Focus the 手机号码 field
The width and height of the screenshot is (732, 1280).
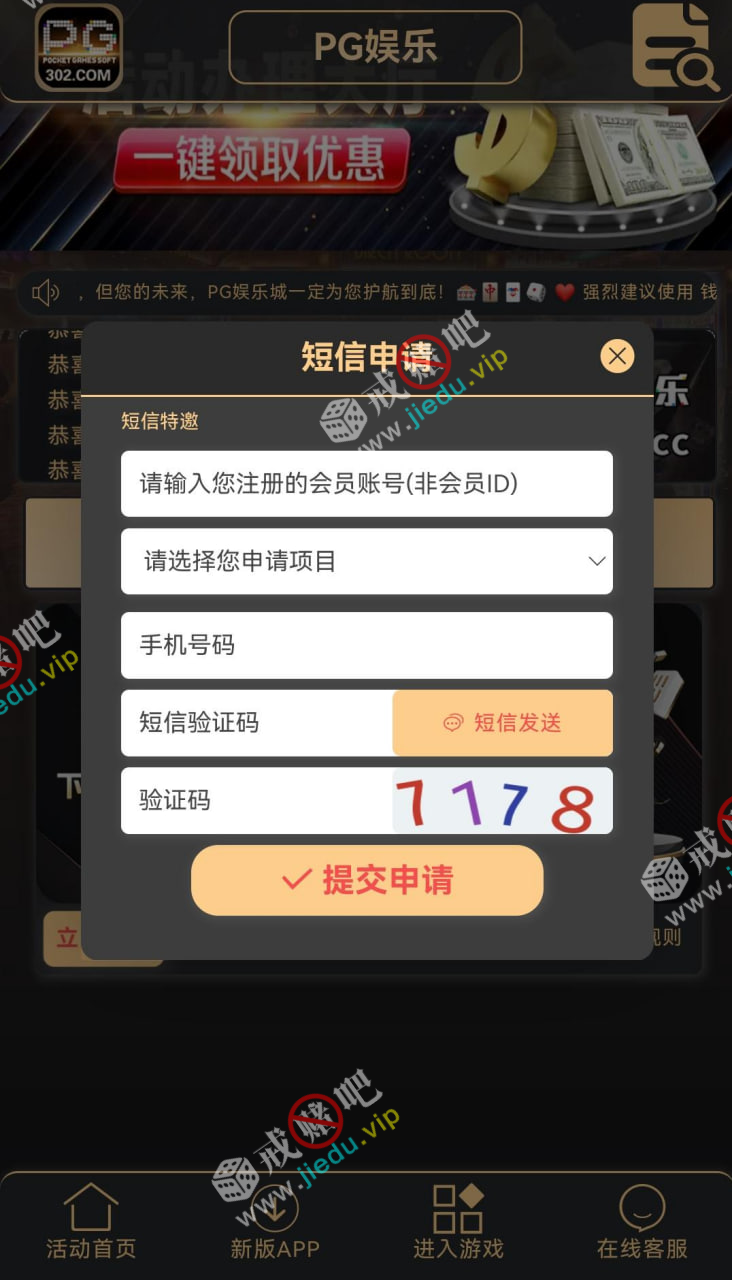coord(366,645)
